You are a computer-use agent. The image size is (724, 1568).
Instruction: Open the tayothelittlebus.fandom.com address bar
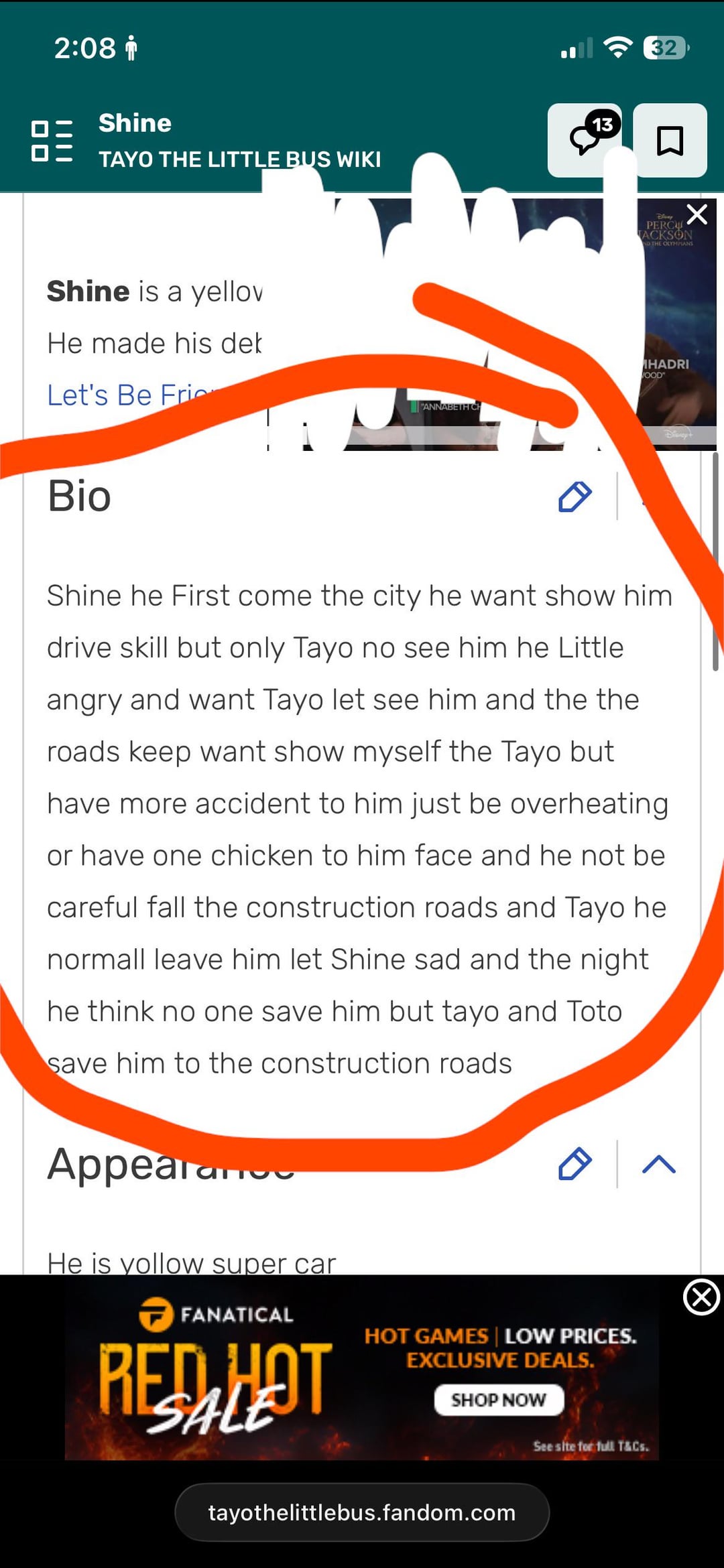tap(362, 1512)
